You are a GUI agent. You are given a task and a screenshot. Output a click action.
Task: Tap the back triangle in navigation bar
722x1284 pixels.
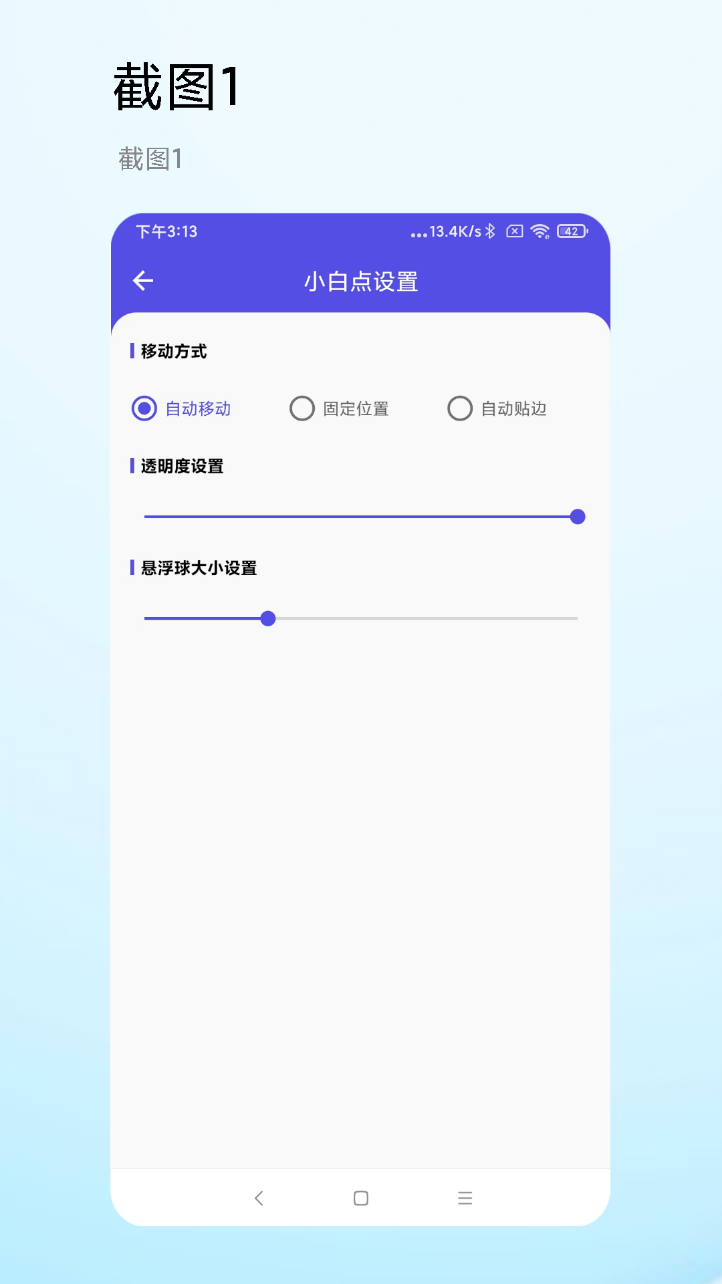(259, 1197)
